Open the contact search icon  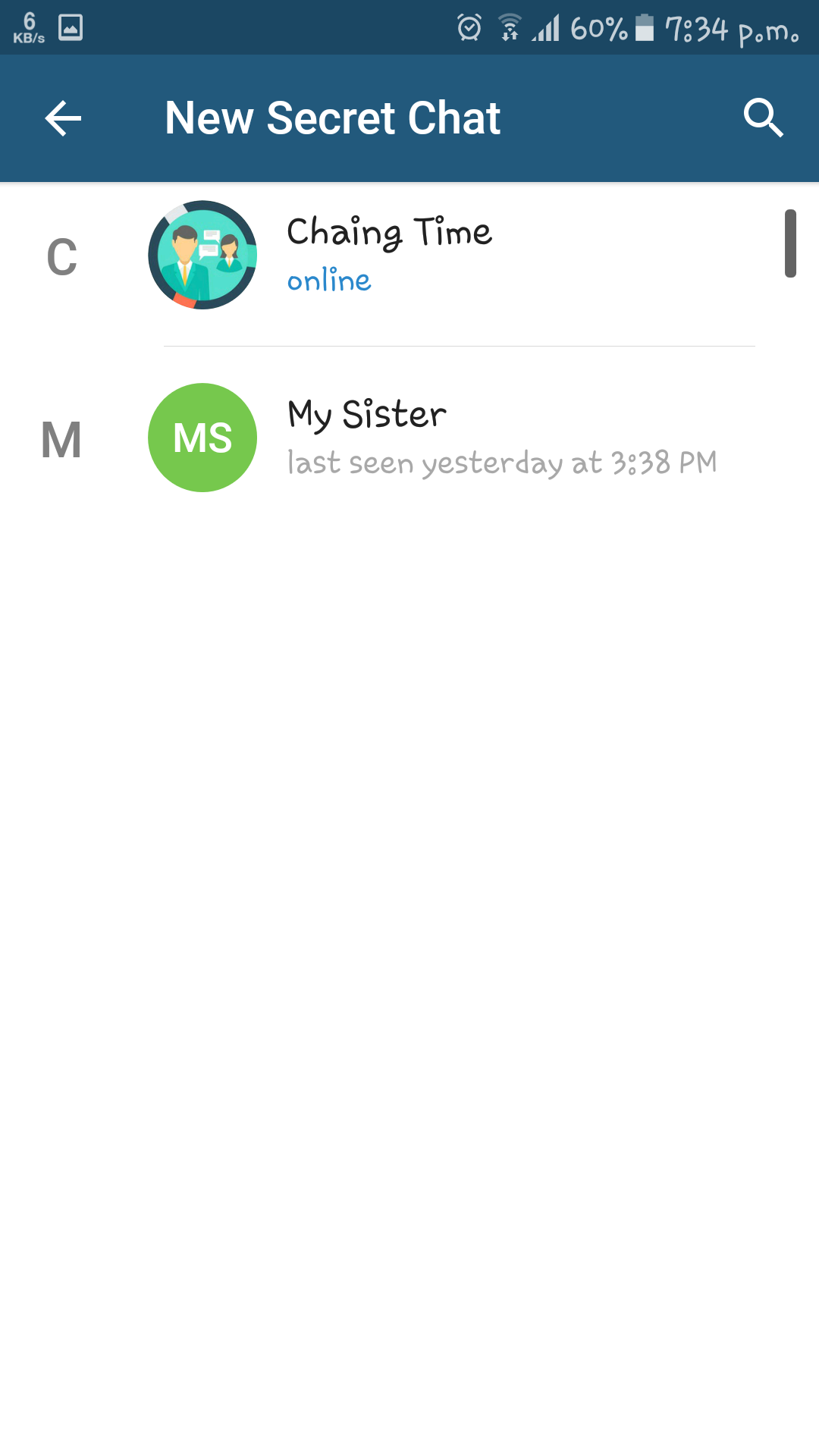763,118
